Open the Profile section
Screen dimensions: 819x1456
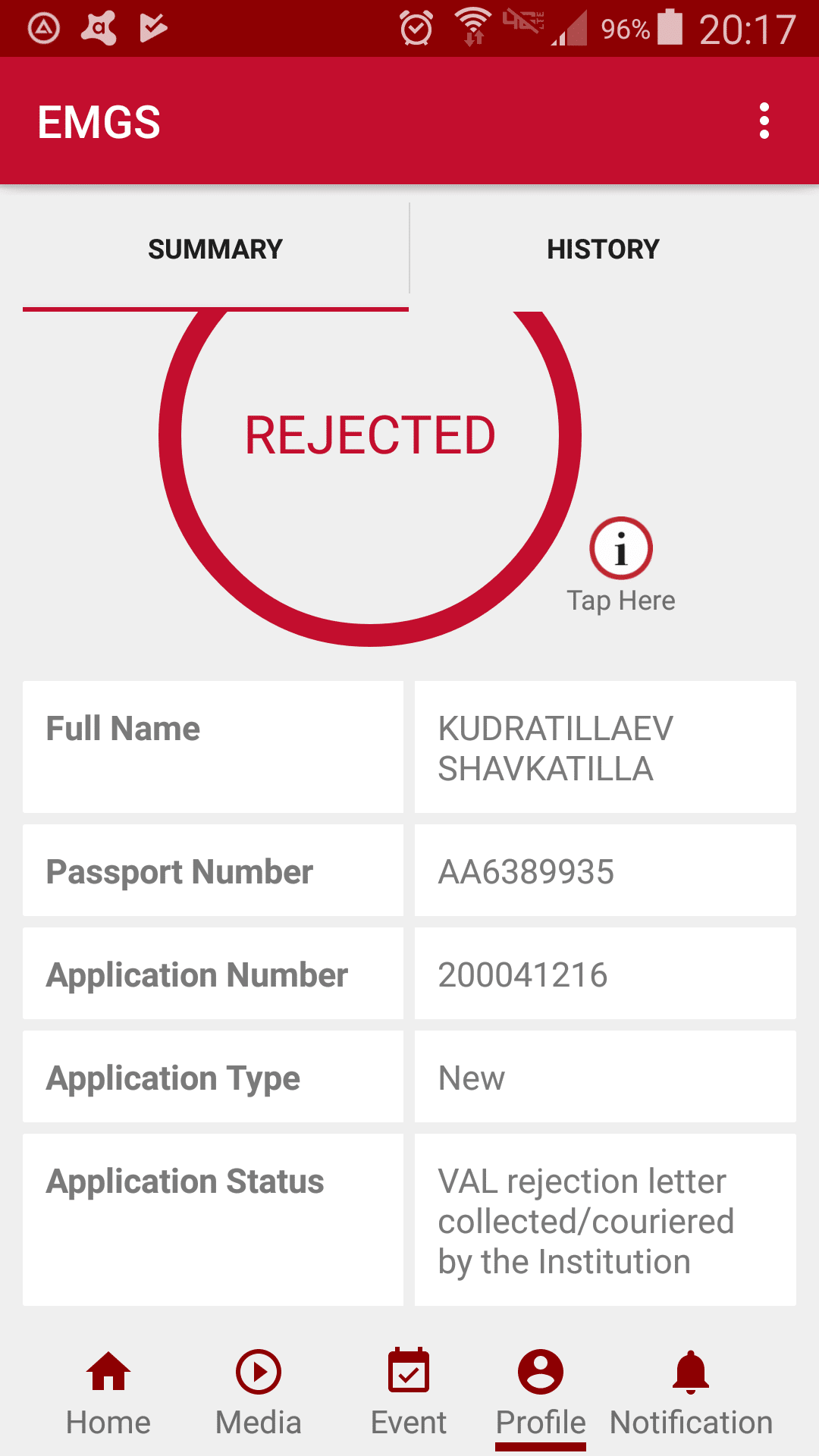[541, 1394]
